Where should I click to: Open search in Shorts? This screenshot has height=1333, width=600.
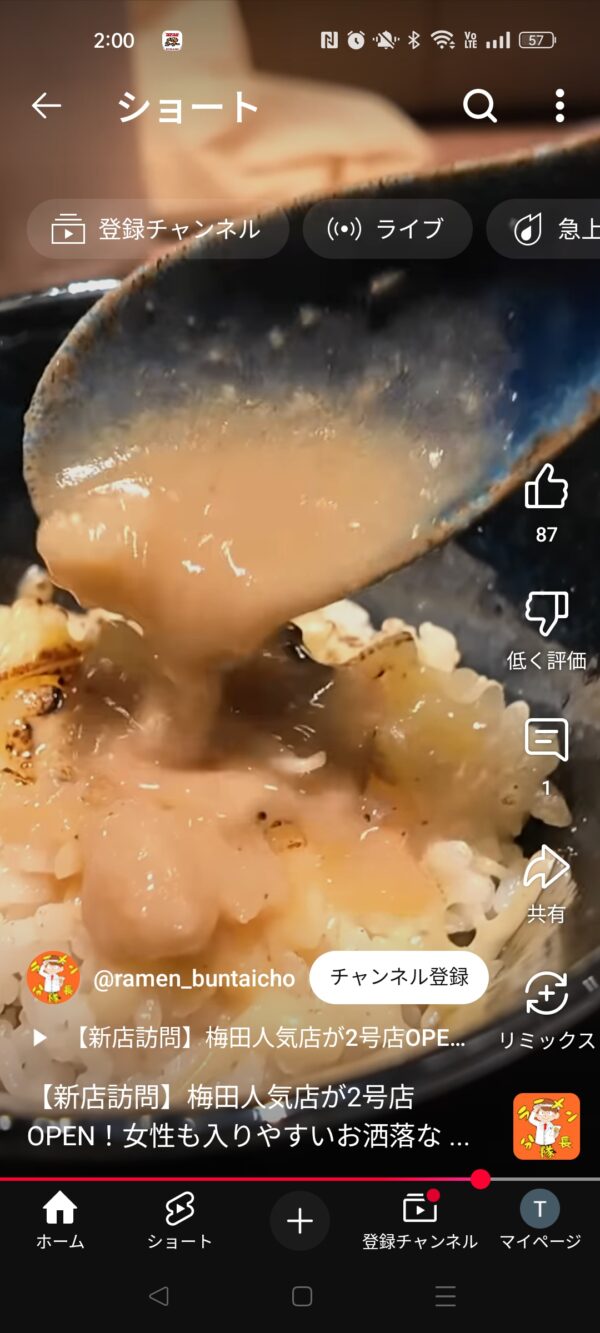(480, 105)
